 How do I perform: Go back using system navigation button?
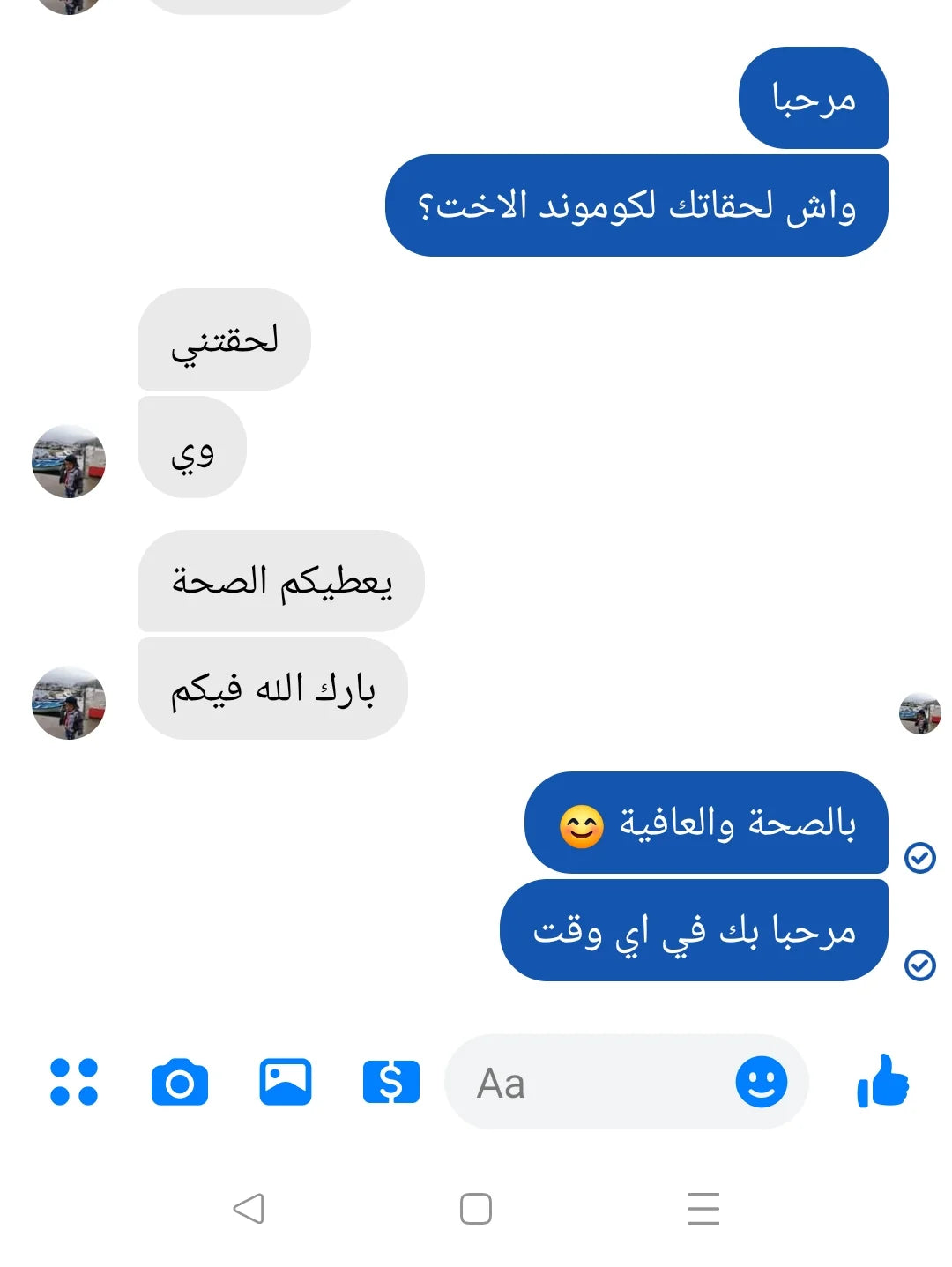click(249, 1208)
